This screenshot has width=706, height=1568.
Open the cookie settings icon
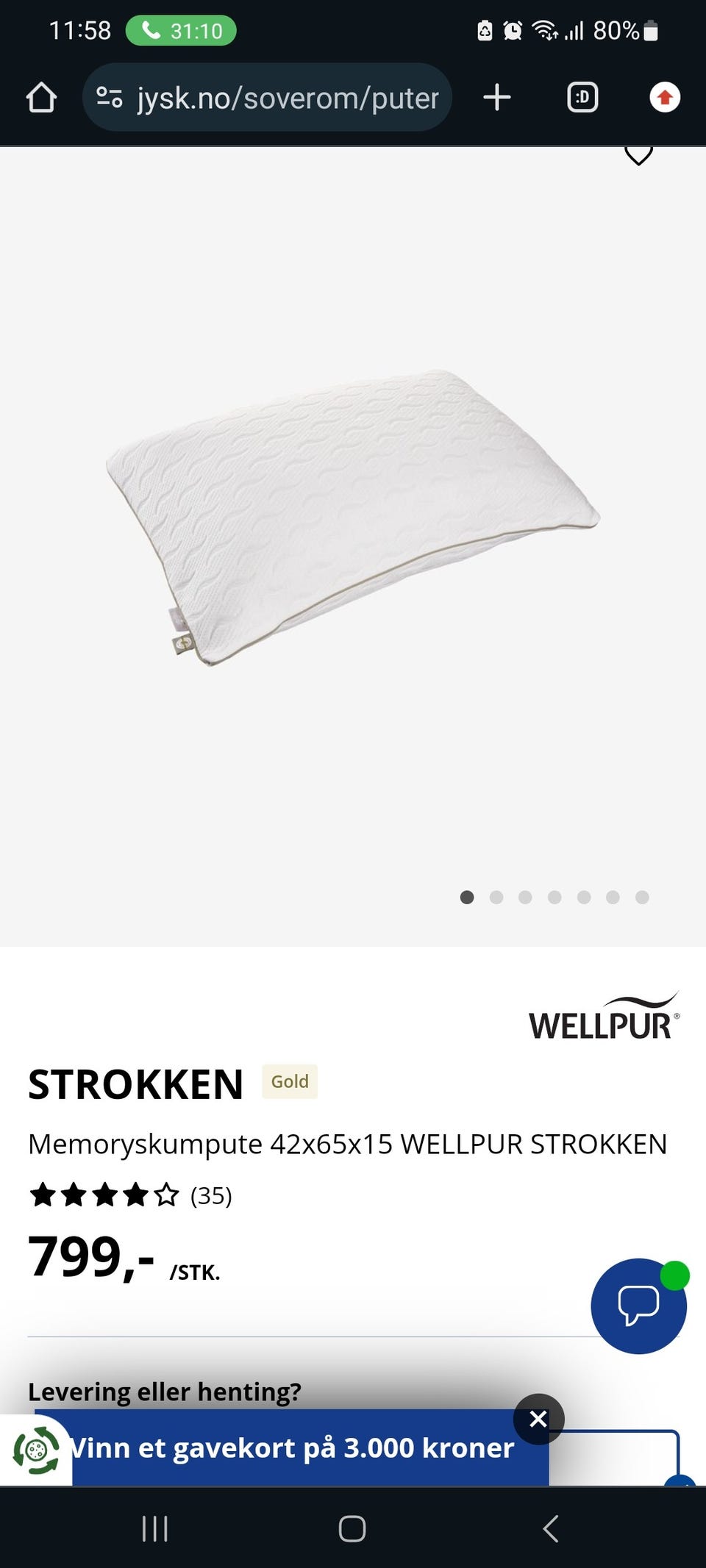click(x=35, y=1450)
